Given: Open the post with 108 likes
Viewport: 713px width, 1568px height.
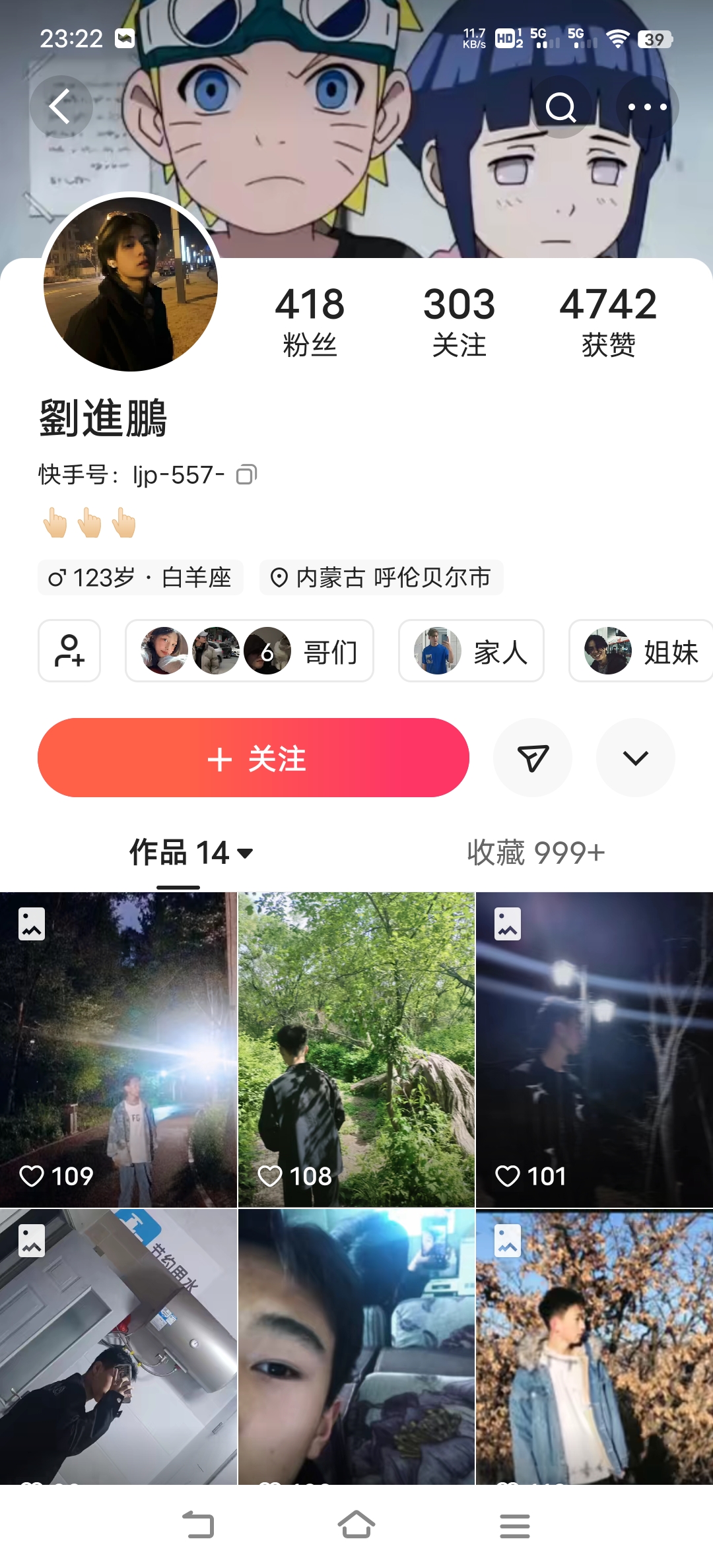Looking at the screenshot, I should (x=356, y=1050).
